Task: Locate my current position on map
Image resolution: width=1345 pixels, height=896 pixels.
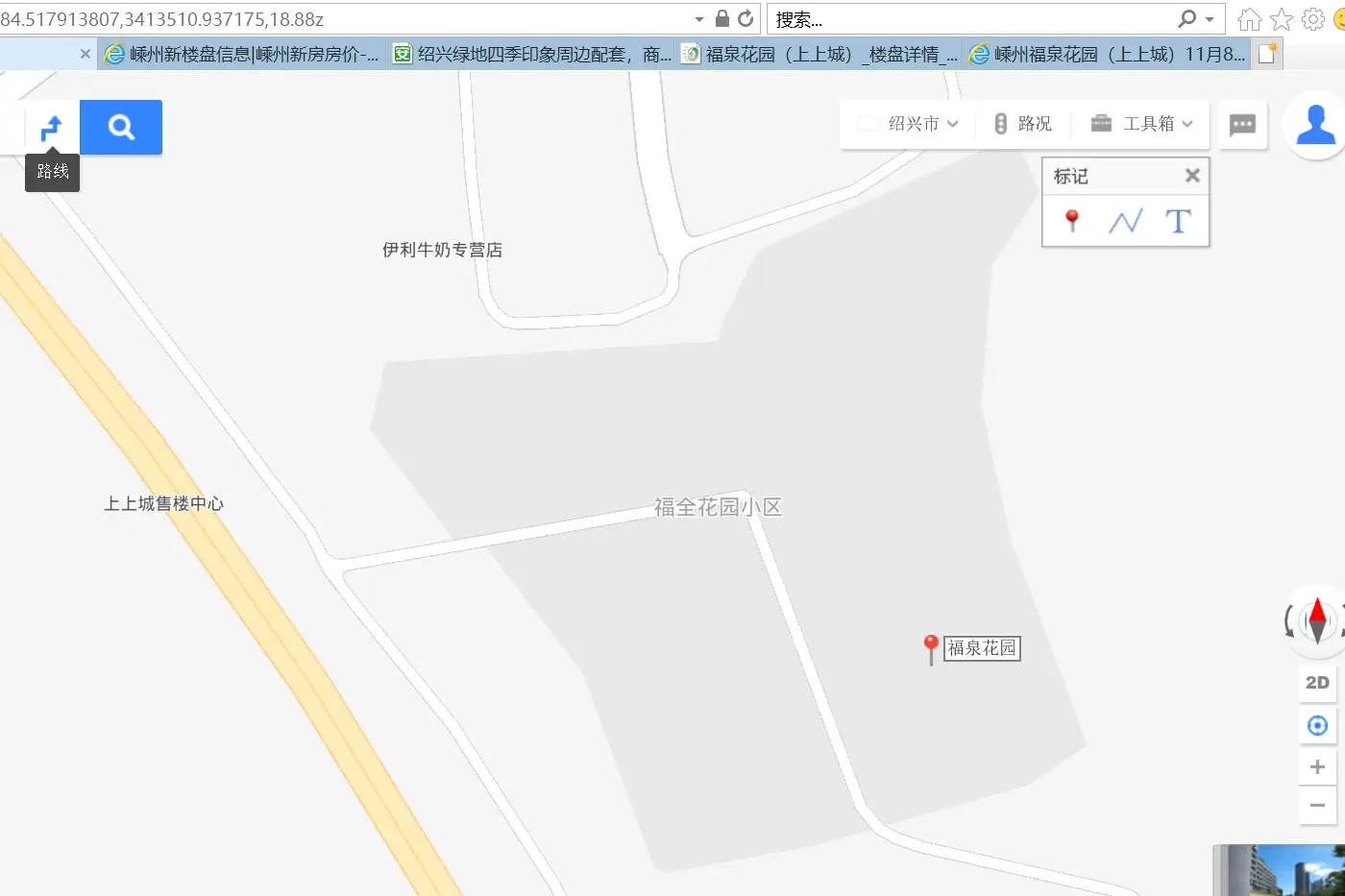Action: pos(1317,726)
